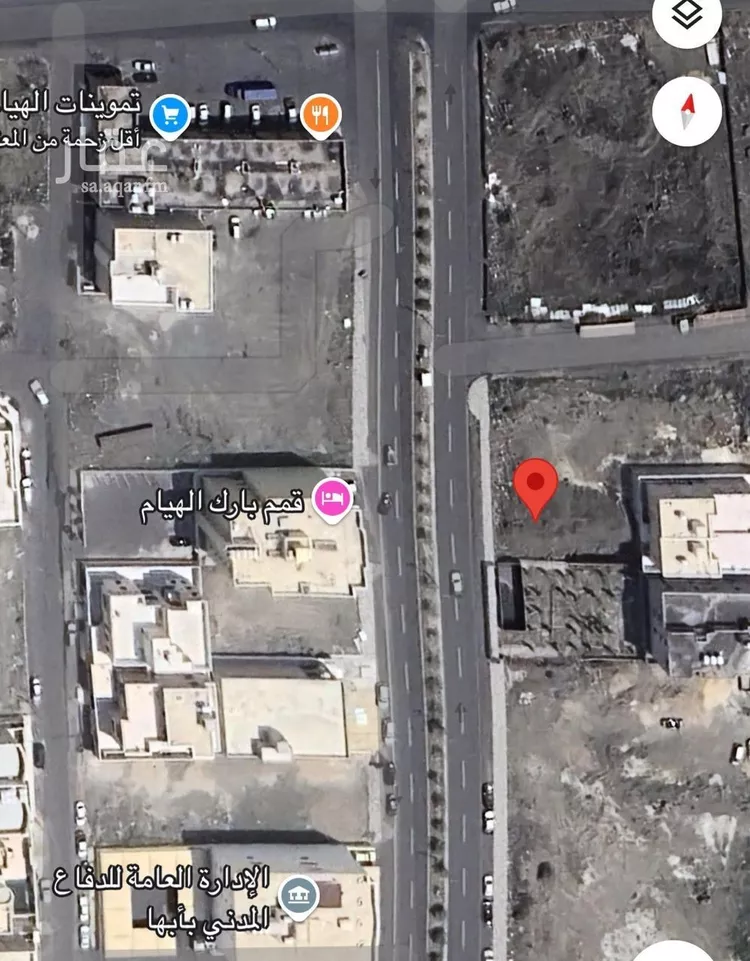The image size is (750, 961).
Task: Open the map layers selector
Action: tap(686, 17)
